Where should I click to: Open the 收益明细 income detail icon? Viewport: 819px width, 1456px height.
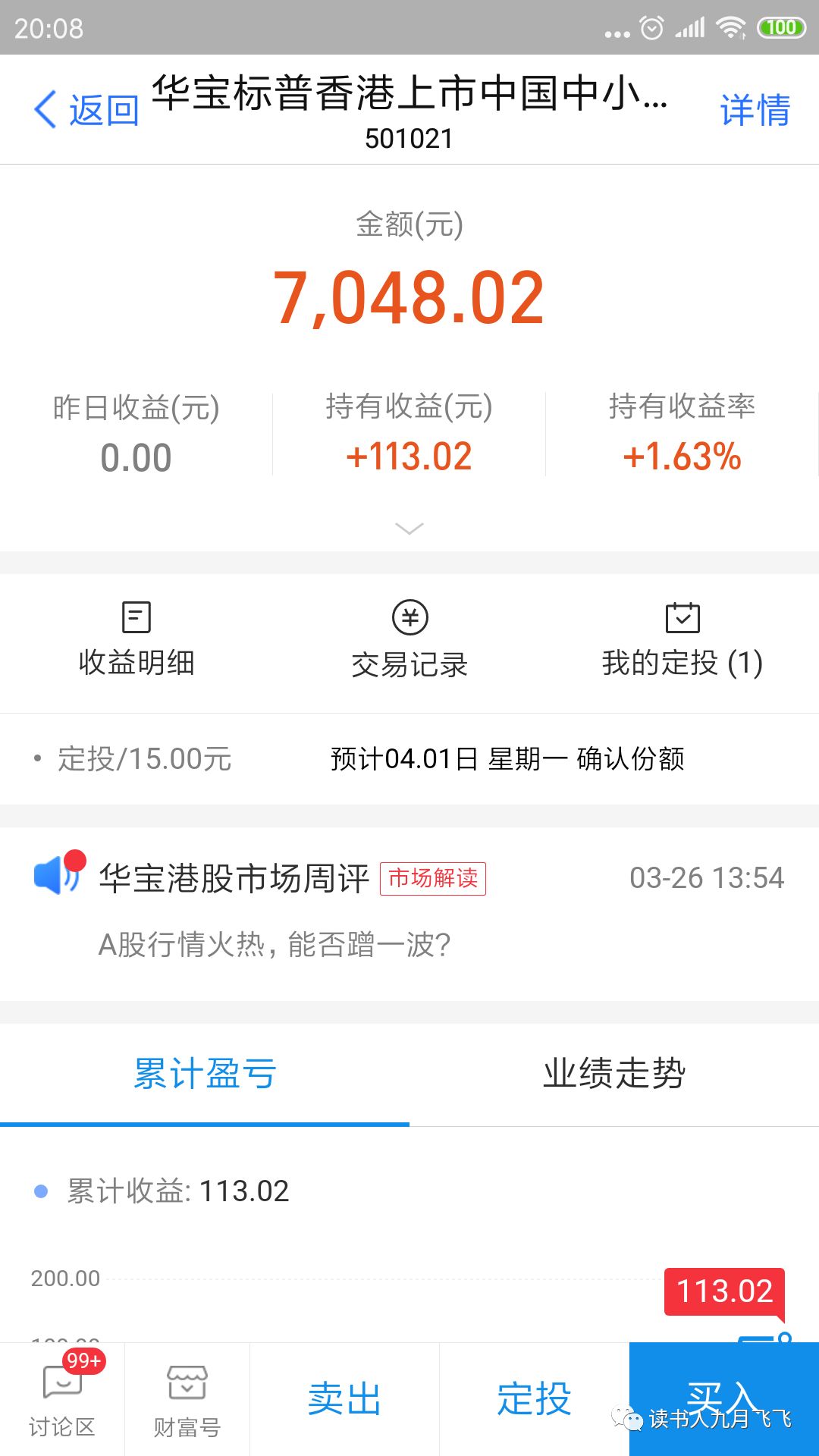pyautogui.click(x=136, y=641)
